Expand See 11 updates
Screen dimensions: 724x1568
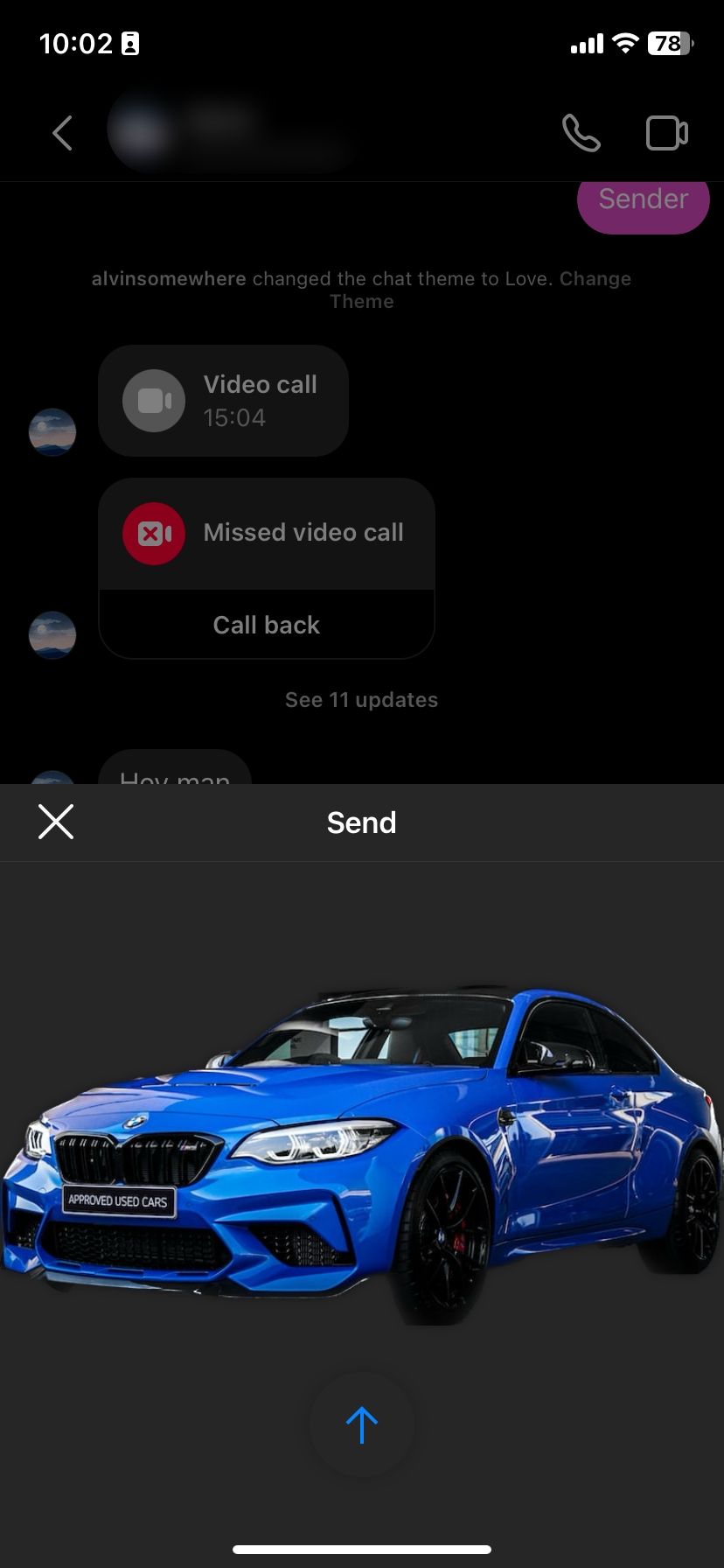(361, 700)
